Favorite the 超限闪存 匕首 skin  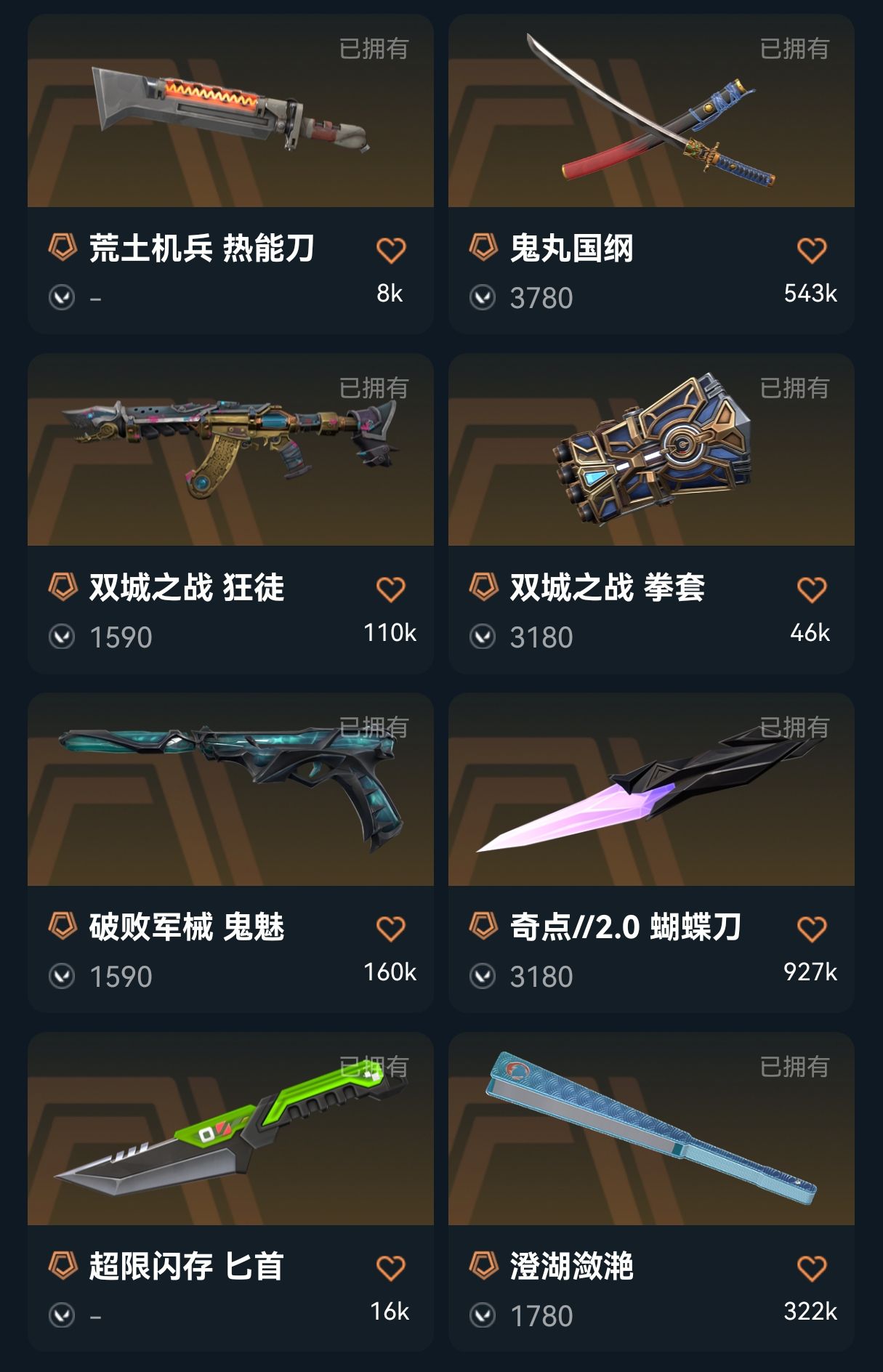390,1268
